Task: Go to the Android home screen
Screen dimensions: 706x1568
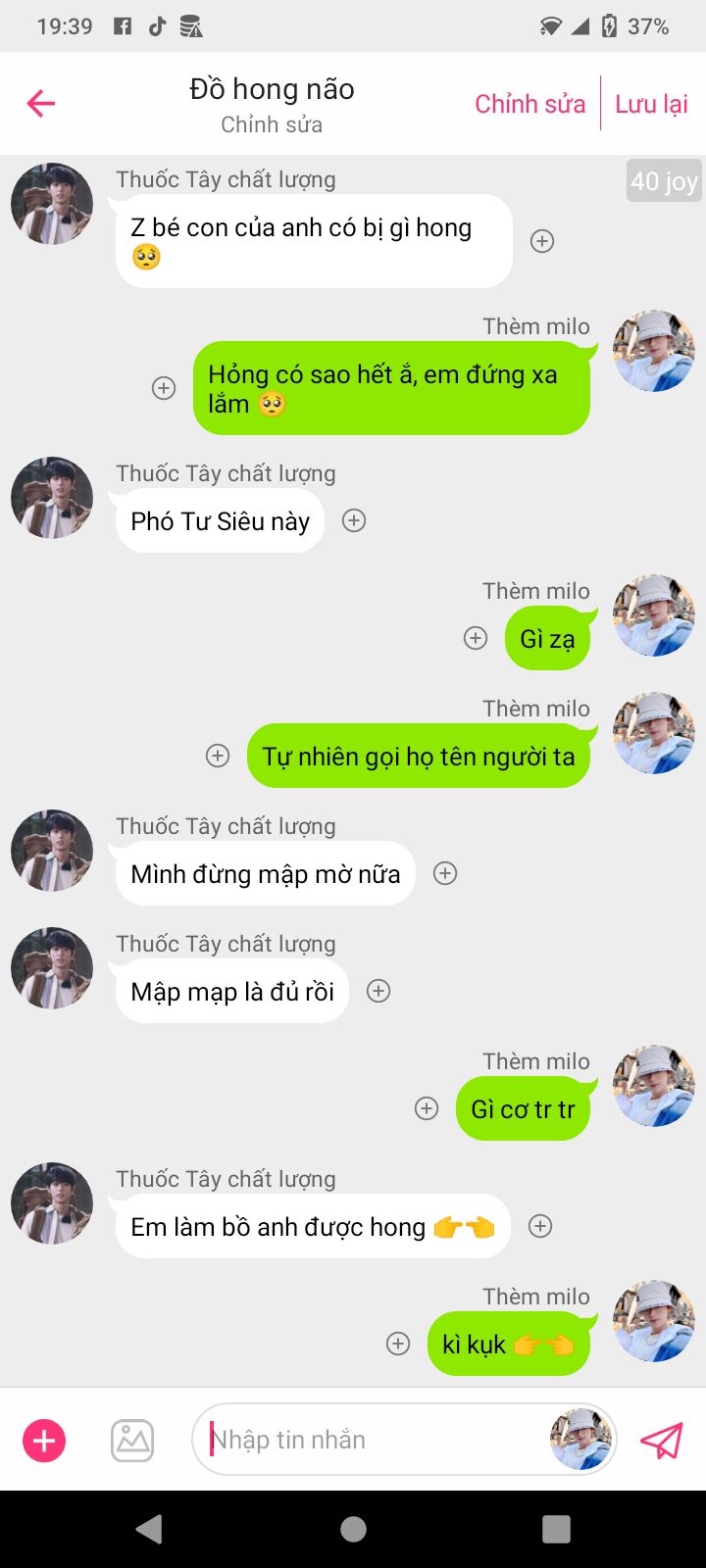Action: point(353,1529)
